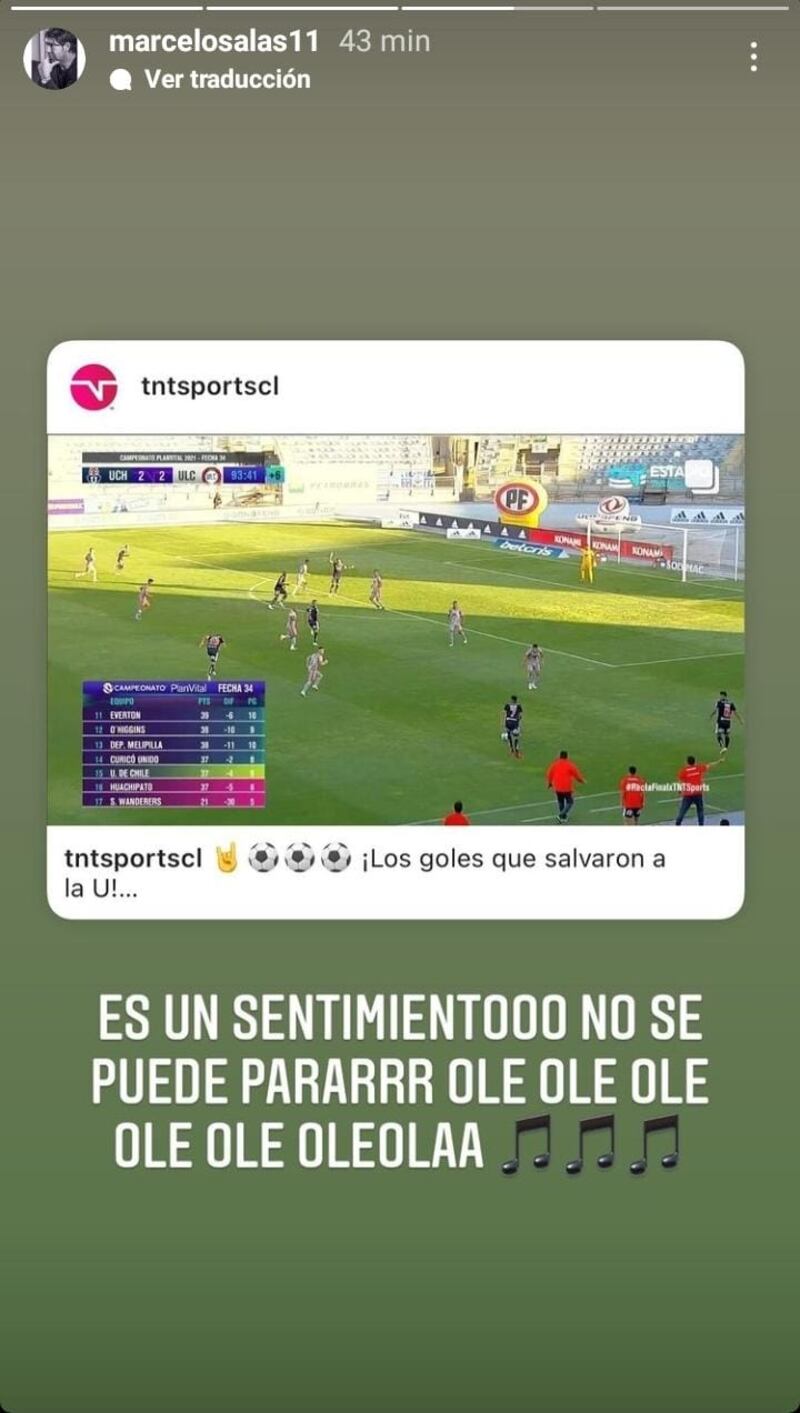Viewport: 800px width, 1413px height.
Task: Open the shared tntsportscl post
Action: point(396,629)
